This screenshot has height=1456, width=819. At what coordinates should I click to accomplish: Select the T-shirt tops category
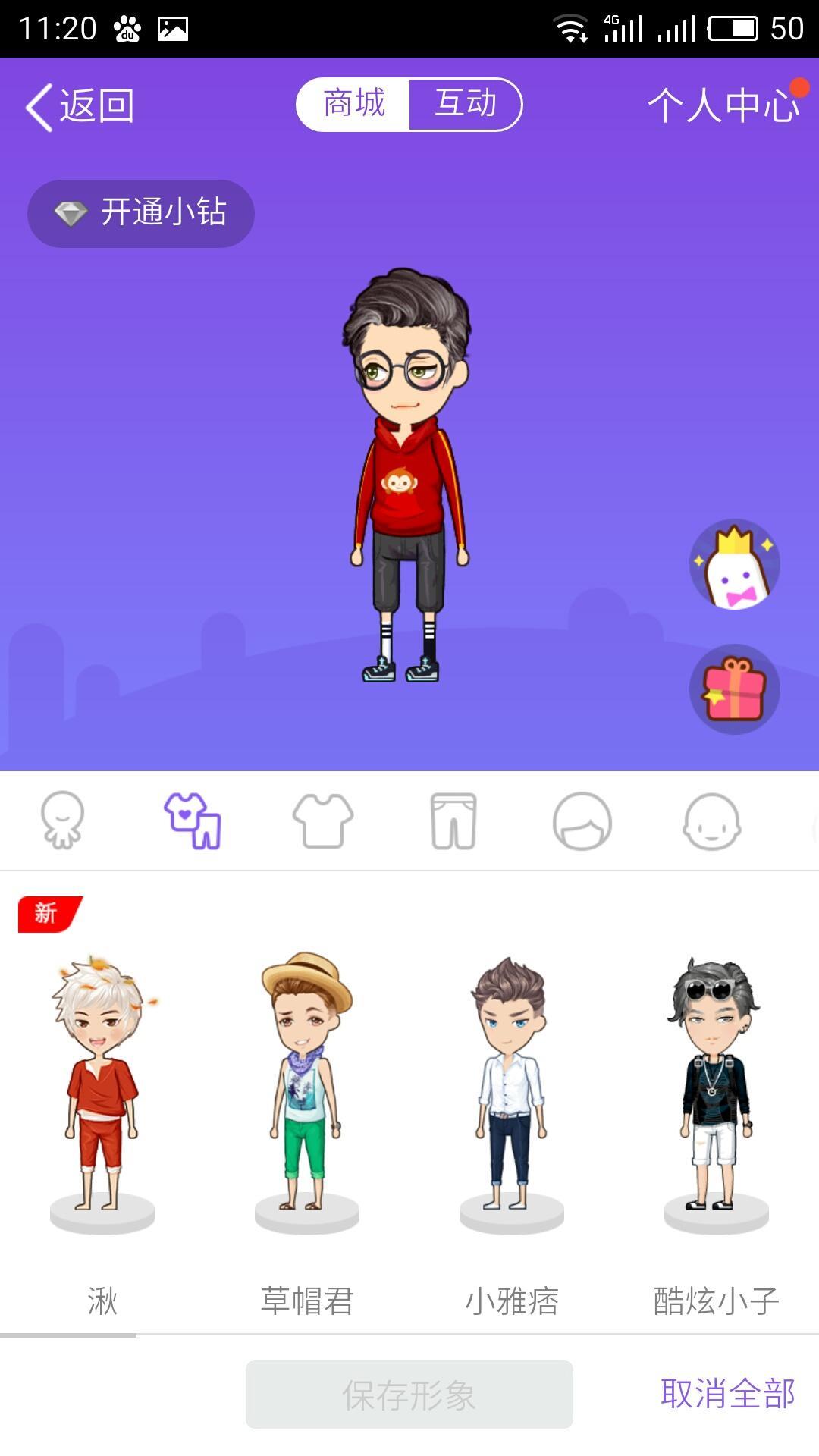click(323, 820)
